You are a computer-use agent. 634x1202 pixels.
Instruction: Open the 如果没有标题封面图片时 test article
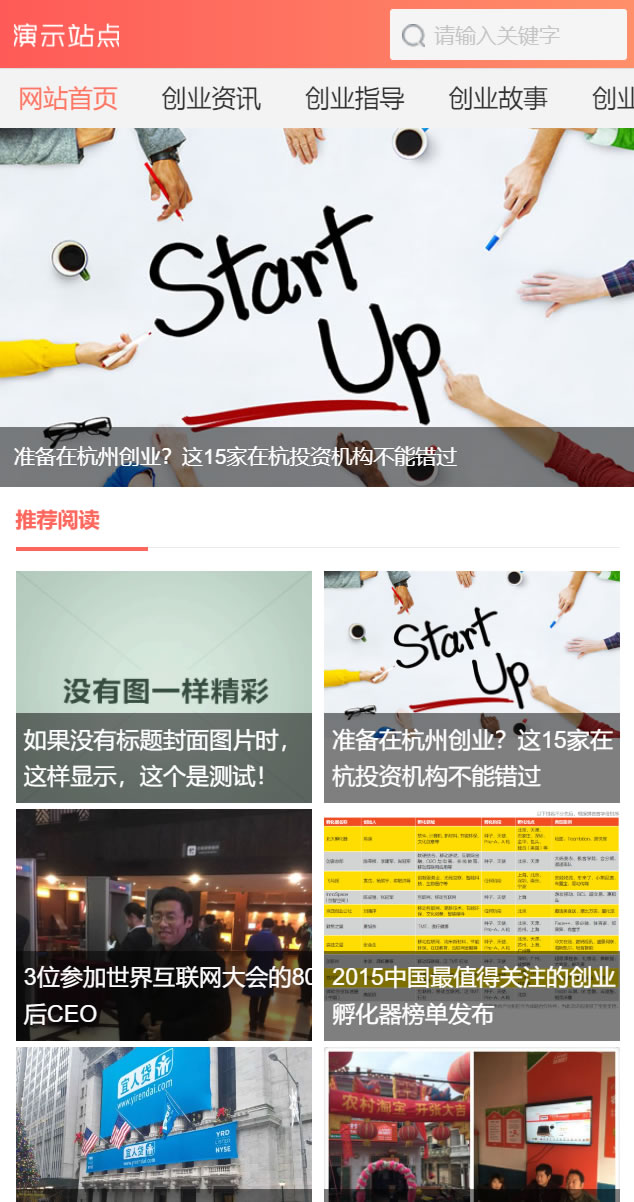point(164,687)
